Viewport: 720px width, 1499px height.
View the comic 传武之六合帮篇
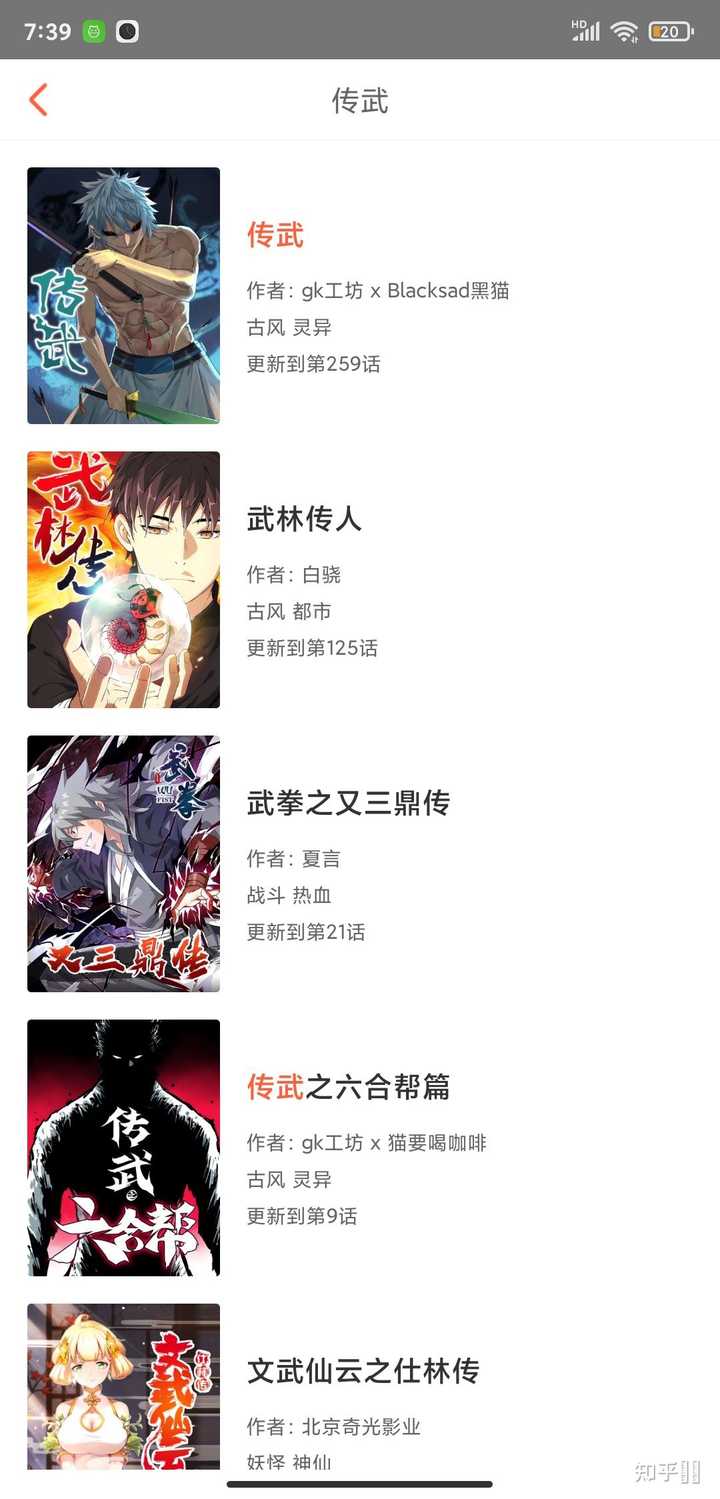348,1087
